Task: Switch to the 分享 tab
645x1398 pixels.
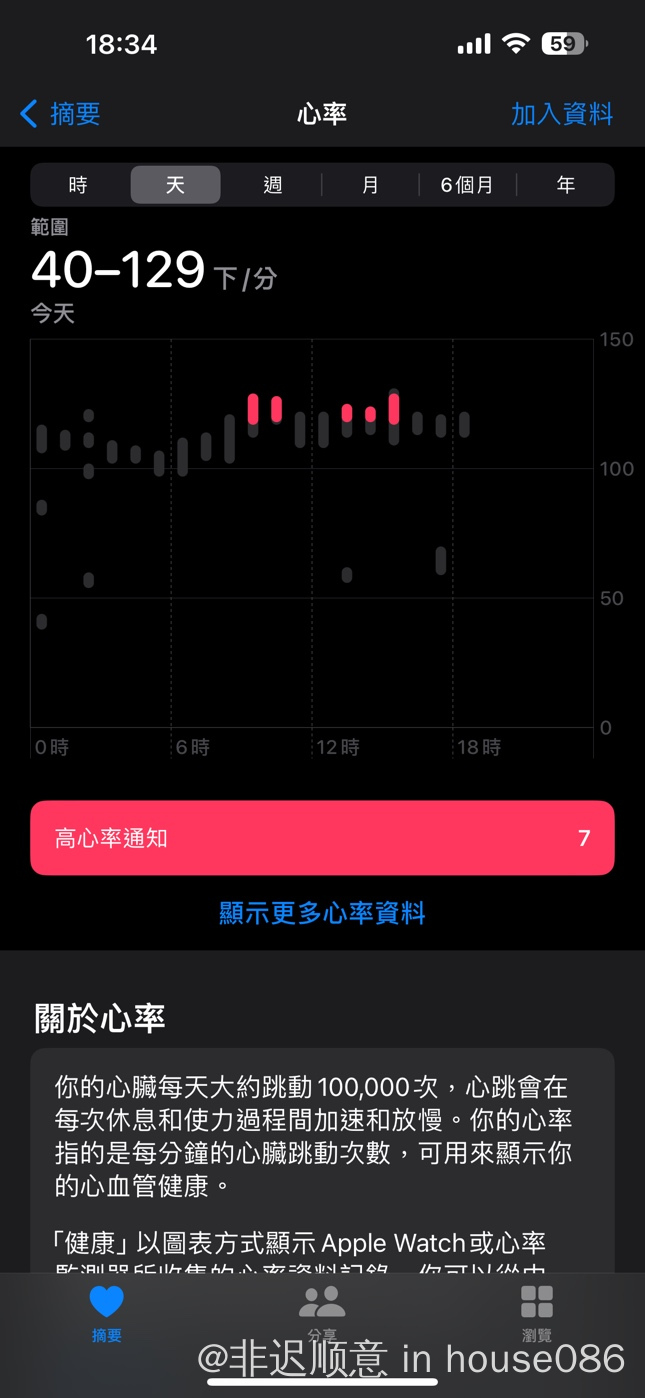Action: (x=322, y=1312)
